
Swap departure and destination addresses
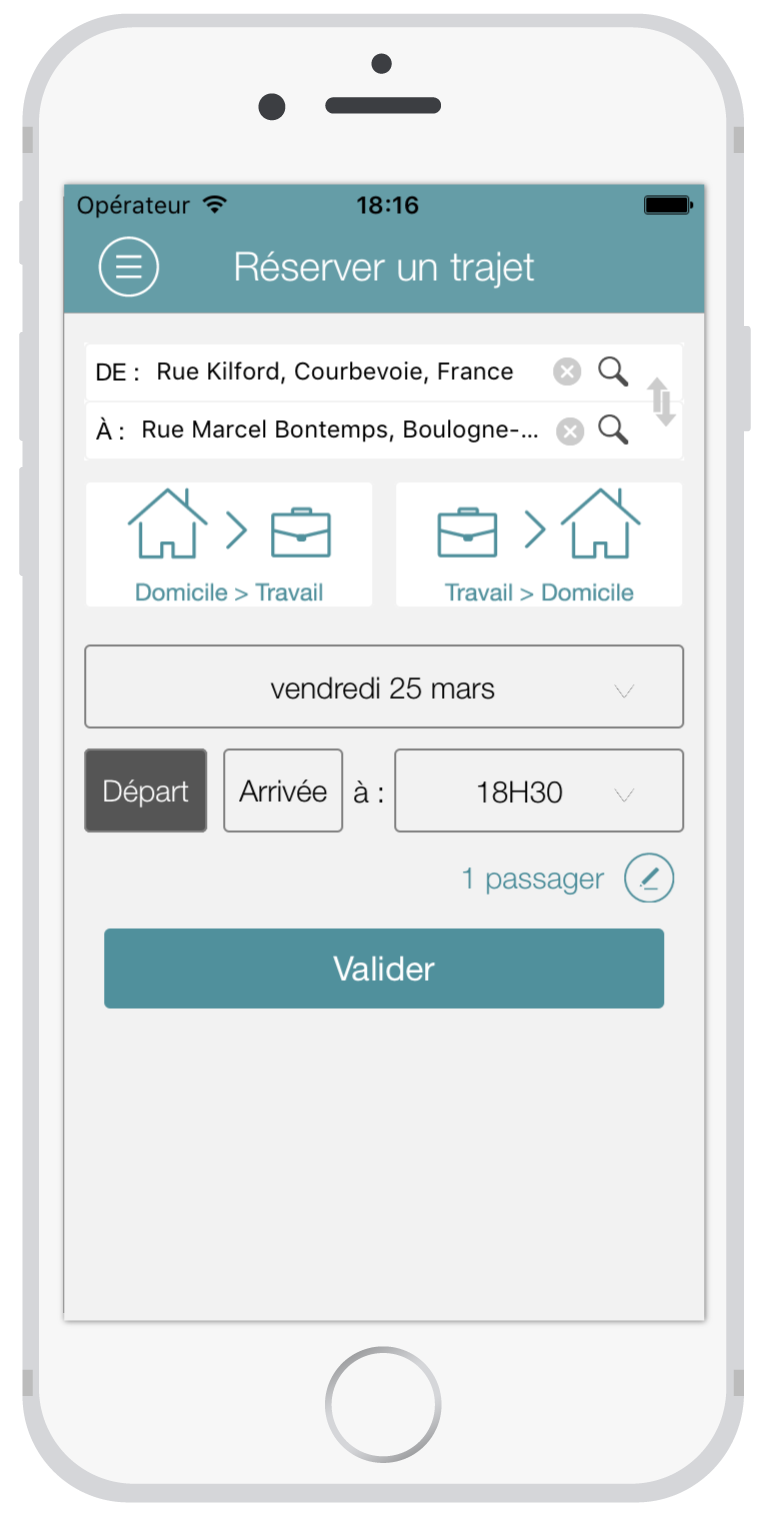point(662,402)
